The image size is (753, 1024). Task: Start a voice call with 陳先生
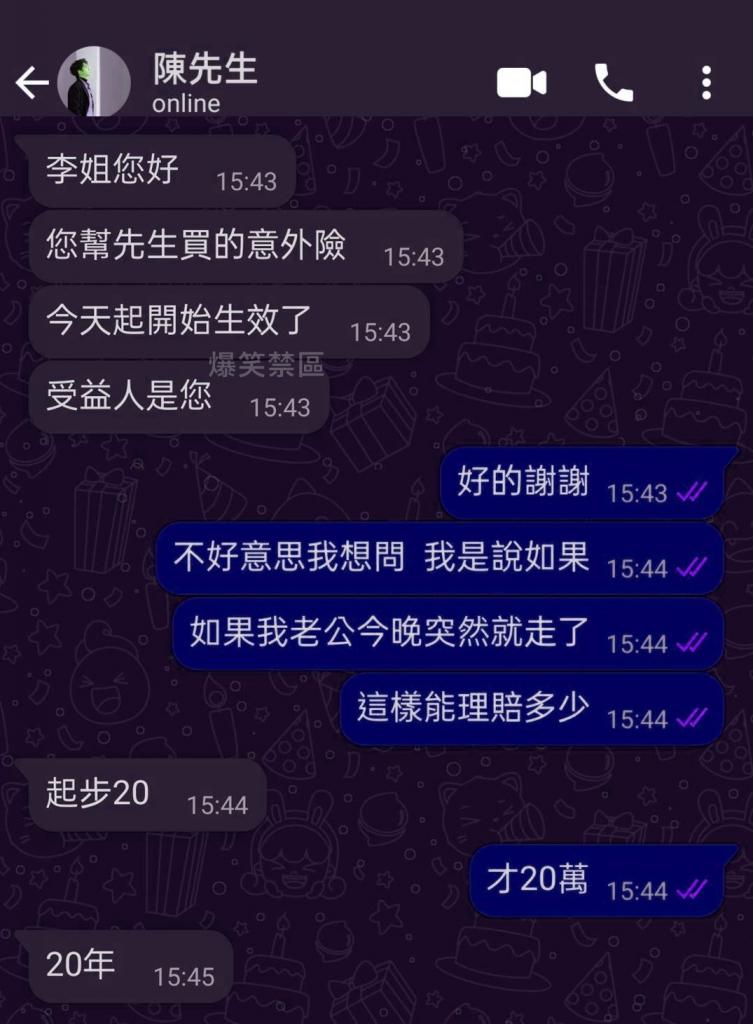click(613, 83)
